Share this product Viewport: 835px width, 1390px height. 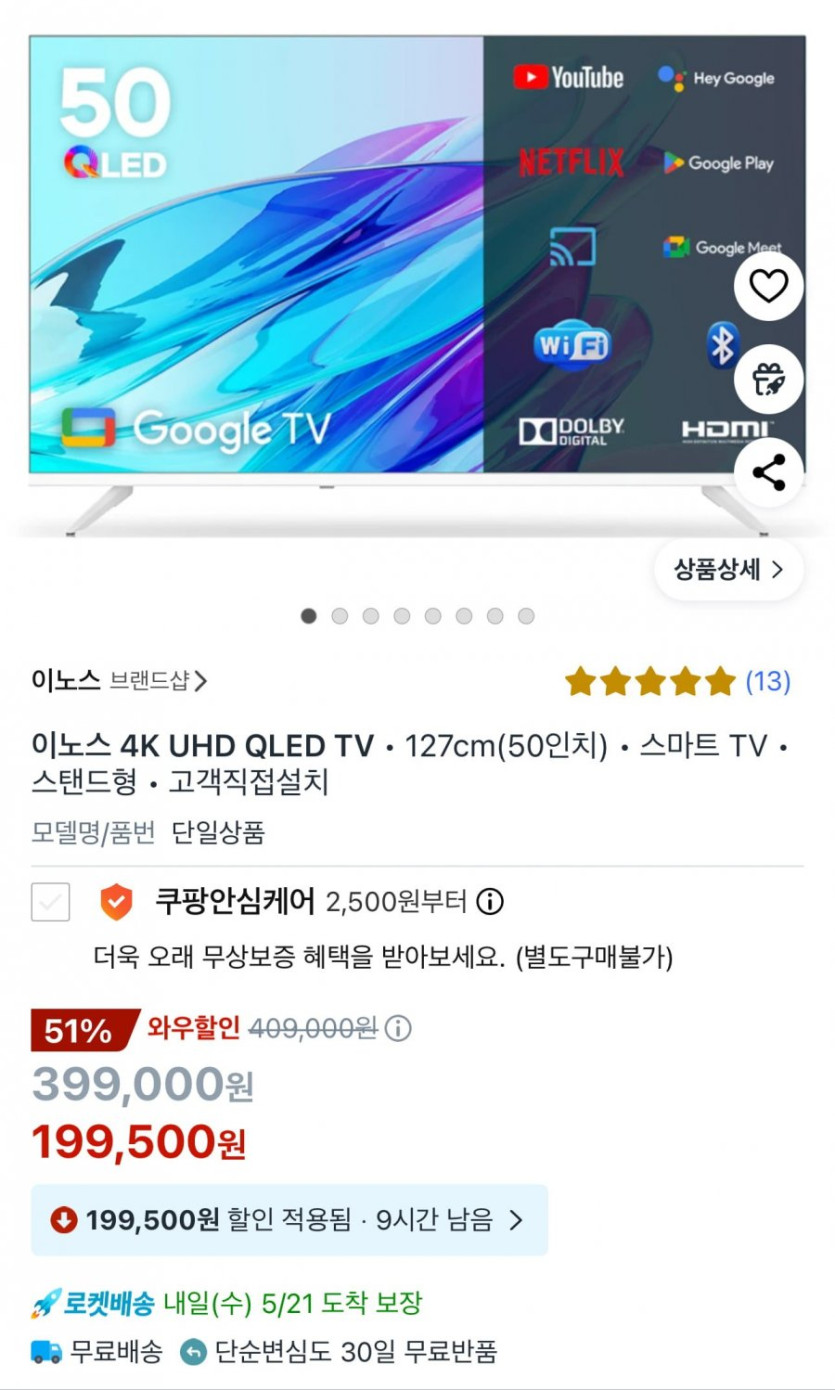[x=768, y=472]
